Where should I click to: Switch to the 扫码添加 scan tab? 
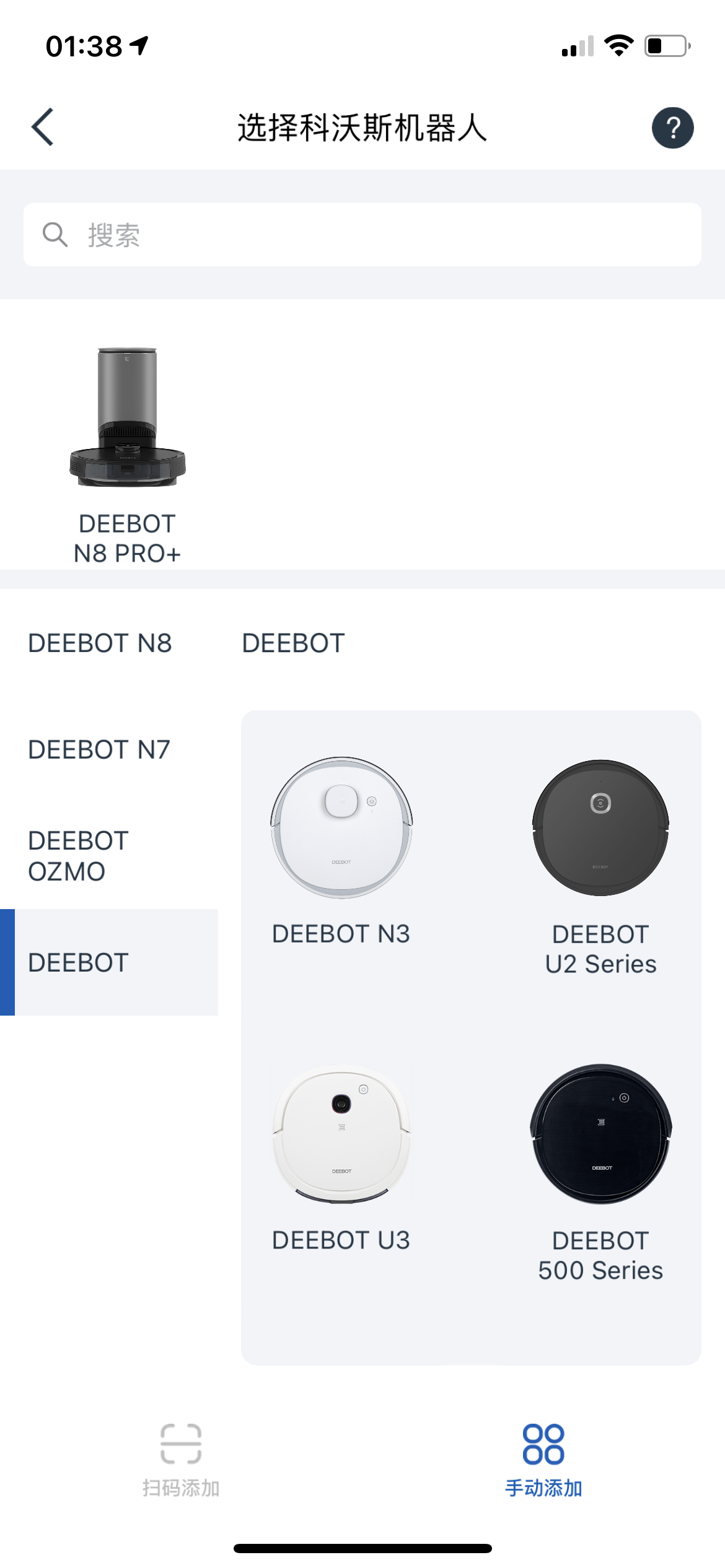181,1460
